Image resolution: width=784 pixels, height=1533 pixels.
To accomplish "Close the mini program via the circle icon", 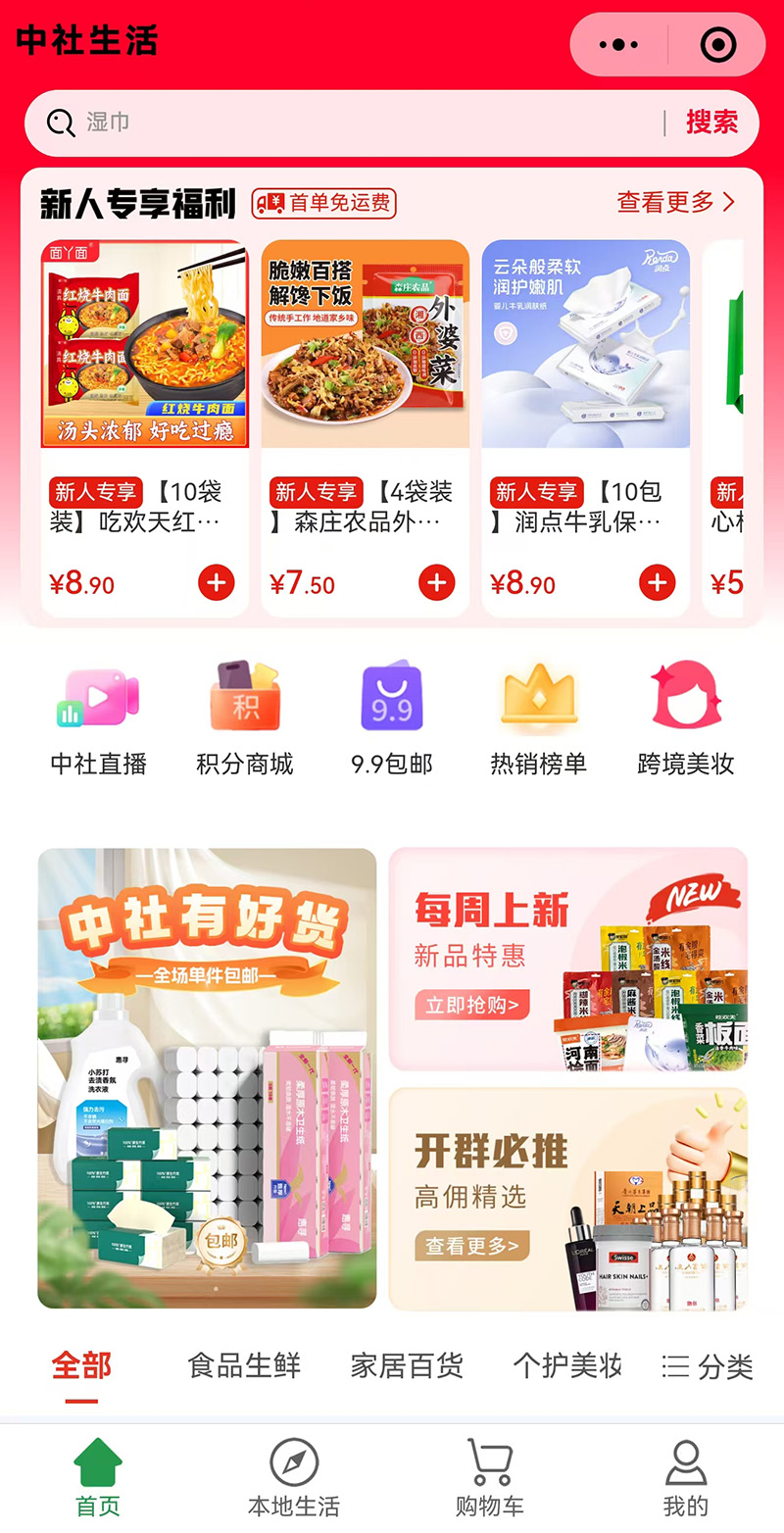I will [718, 45].
